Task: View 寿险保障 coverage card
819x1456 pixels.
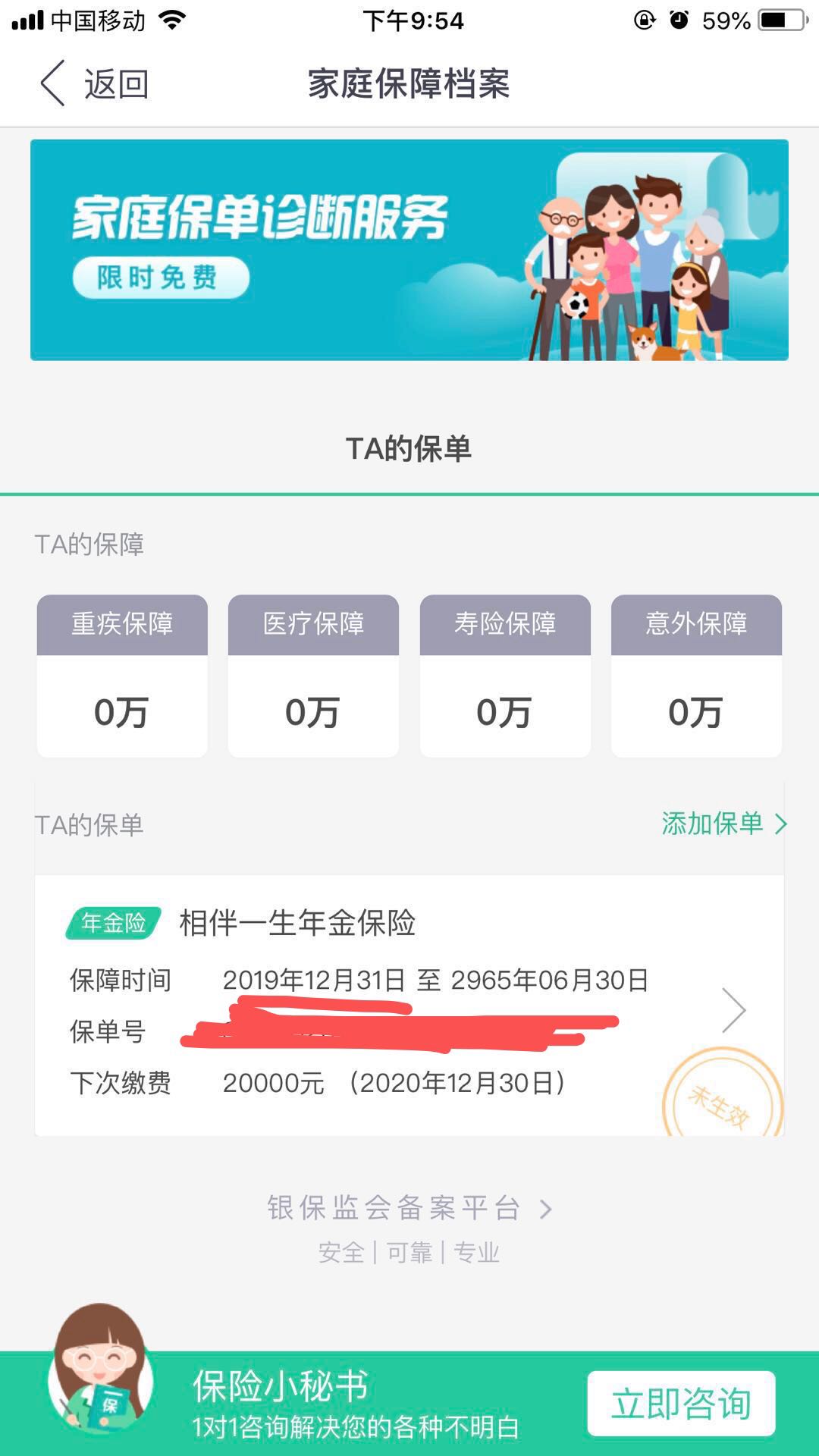Action: pos(505,676)
